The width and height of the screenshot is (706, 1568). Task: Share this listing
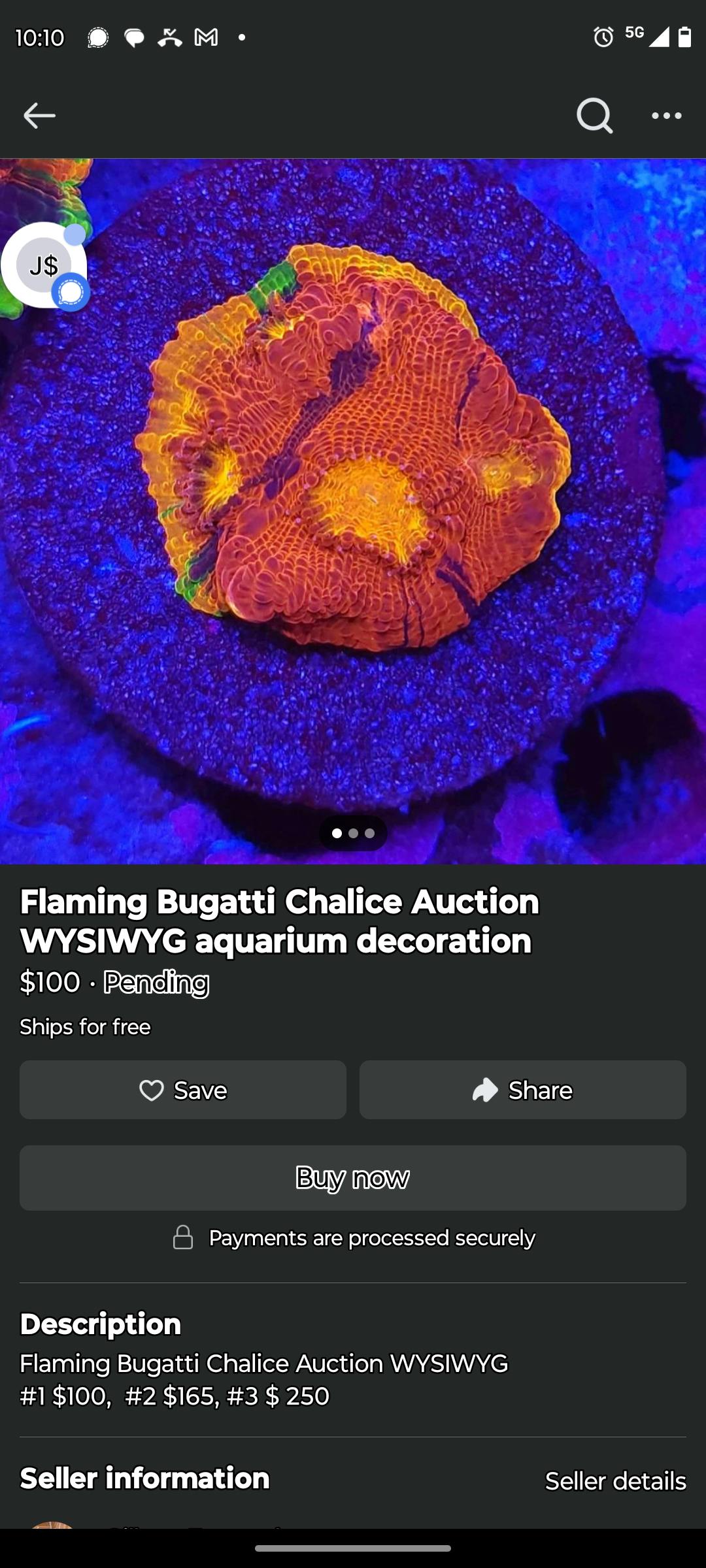pyautogui.click(x=522, y=1090)
